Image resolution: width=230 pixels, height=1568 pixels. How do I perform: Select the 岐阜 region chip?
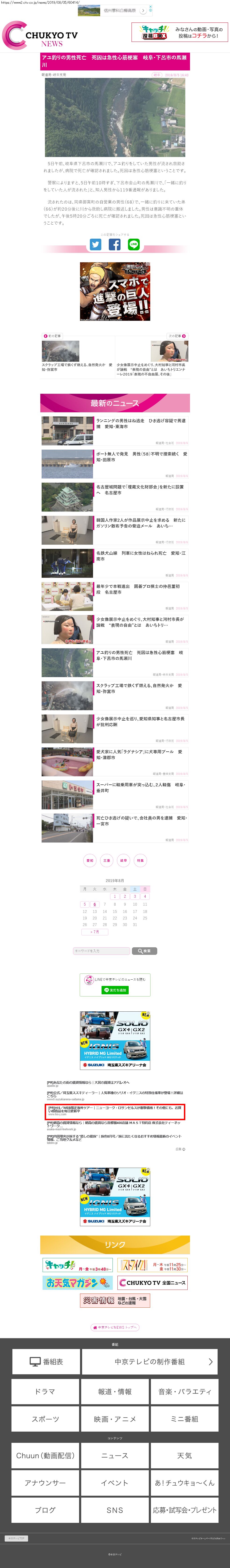coord(124,860)
